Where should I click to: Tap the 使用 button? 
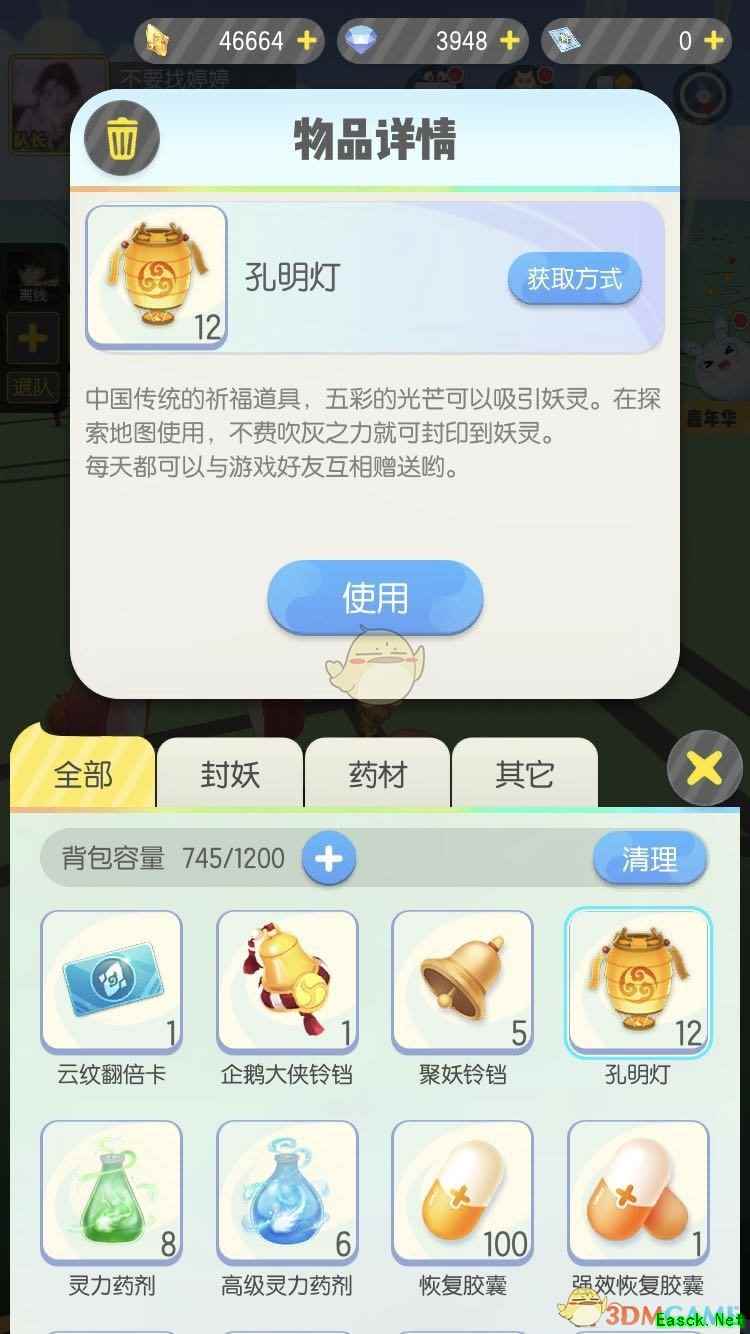pyautogui.click(x=375, y=598)
